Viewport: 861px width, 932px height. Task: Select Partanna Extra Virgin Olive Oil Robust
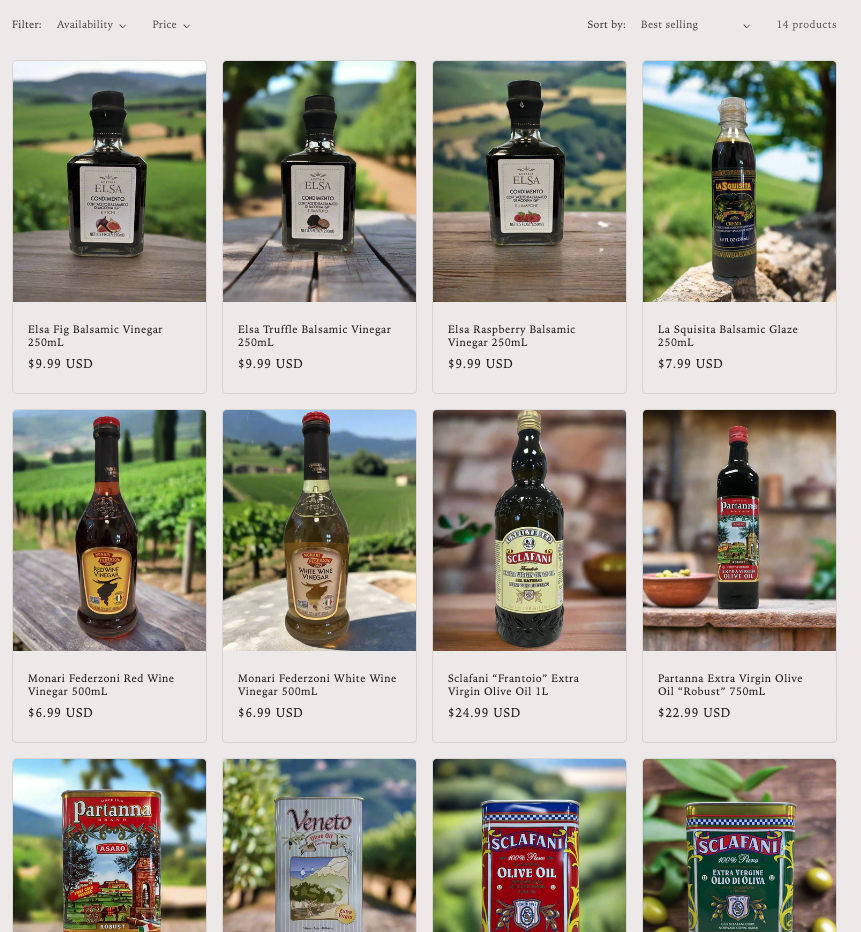click(x=730, y=684)
